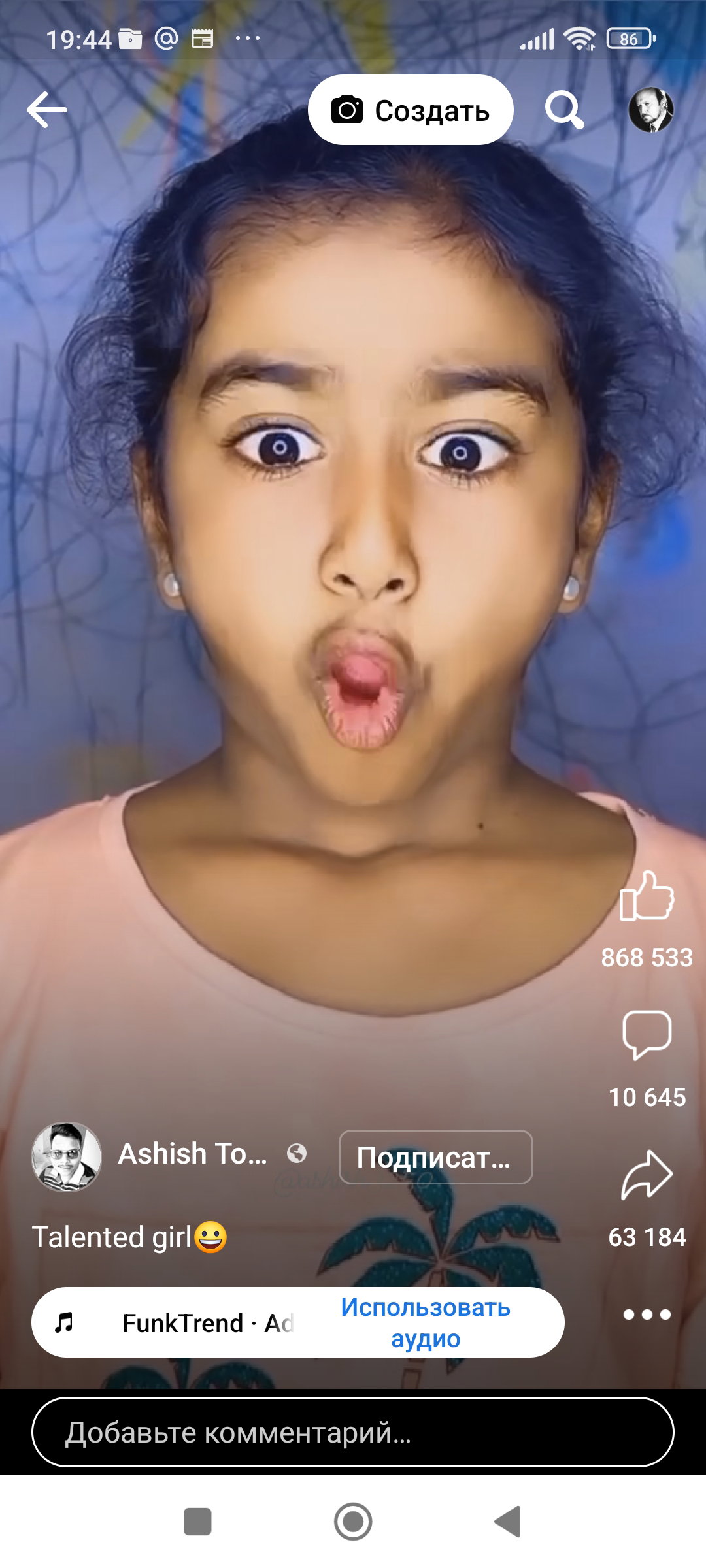
Task: Tap Использовать аудио link
Action: click(426, 1322)
